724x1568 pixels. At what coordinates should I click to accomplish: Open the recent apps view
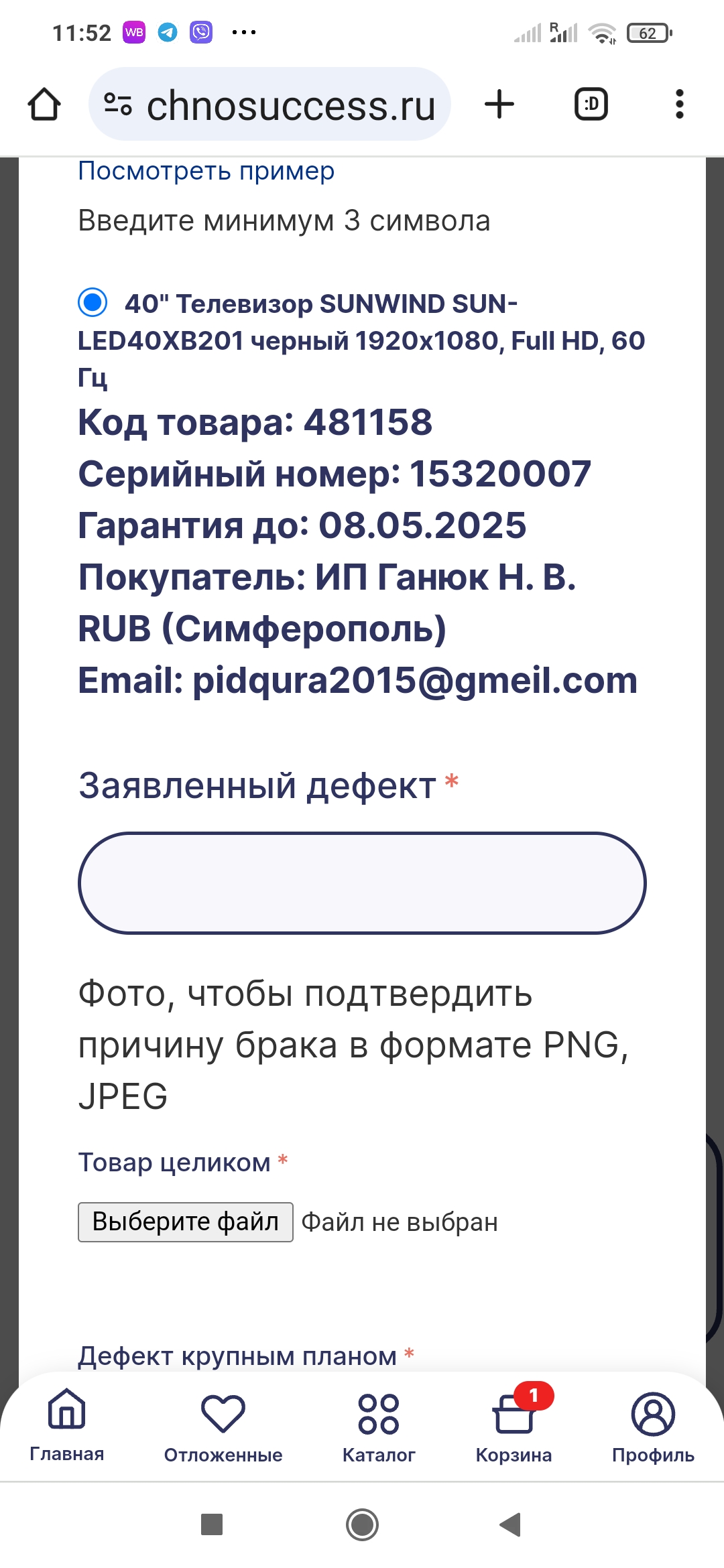(212, 1524)
